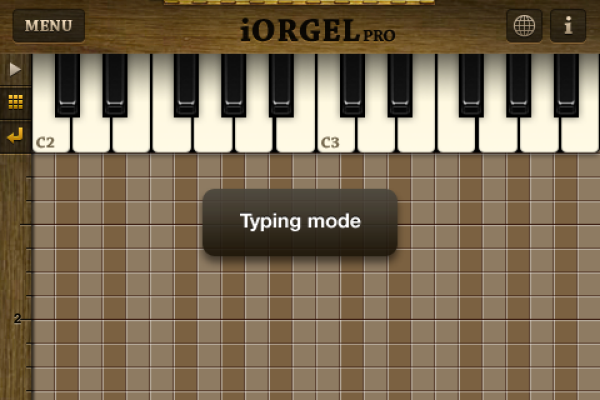Start playback with the play arrow

point(15,69)
